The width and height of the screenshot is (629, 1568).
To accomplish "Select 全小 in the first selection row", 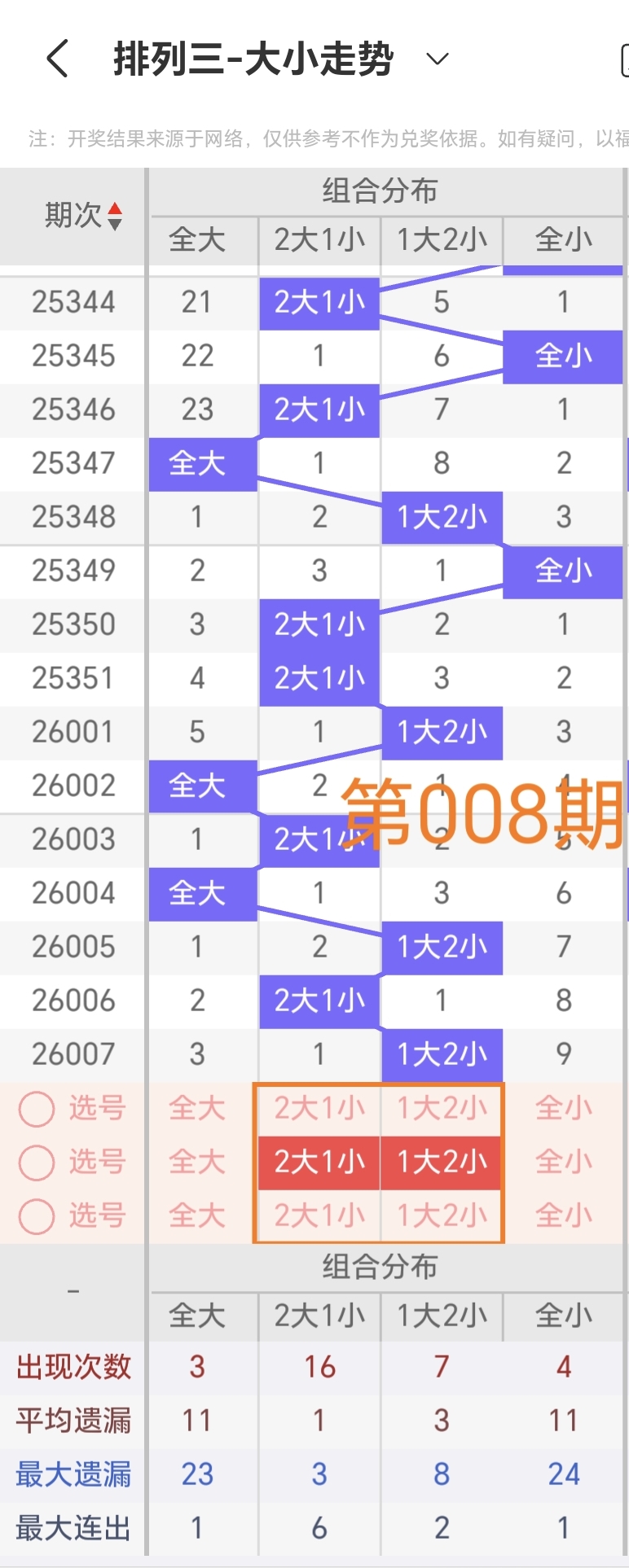I will point(563,1109).
